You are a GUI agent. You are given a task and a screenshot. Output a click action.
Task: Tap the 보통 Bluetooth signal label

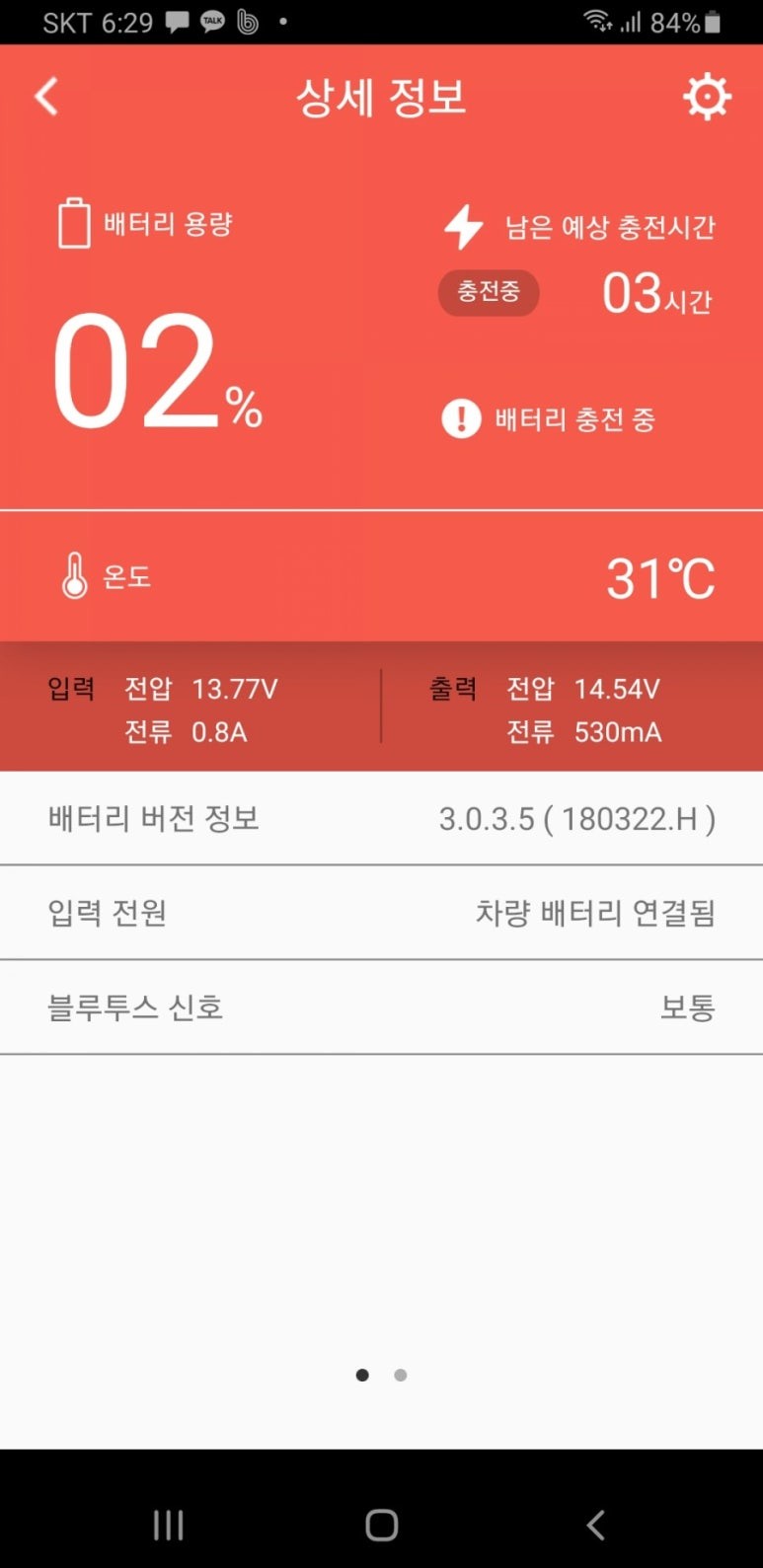(688, 1007)
